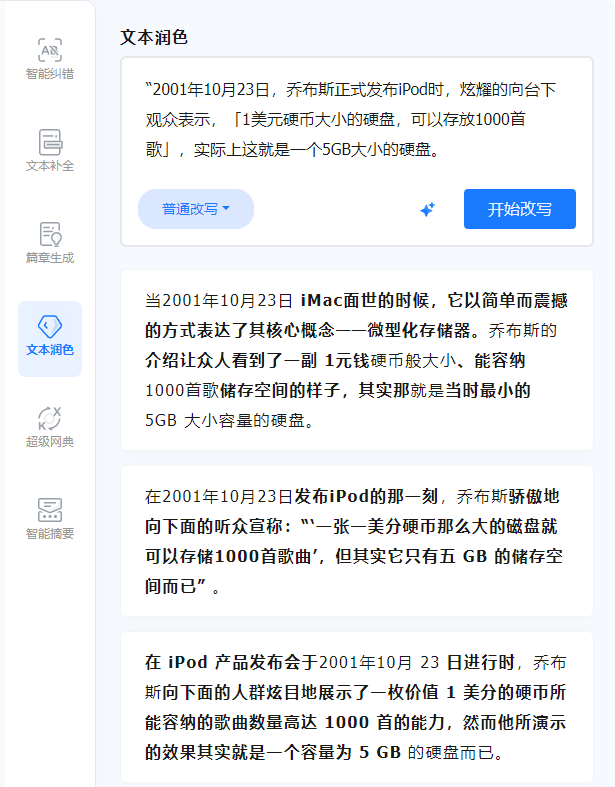Screen dimensions: 615x787
Task: Expand the 普通改写 mode dropdown
Action: [196, 209]
